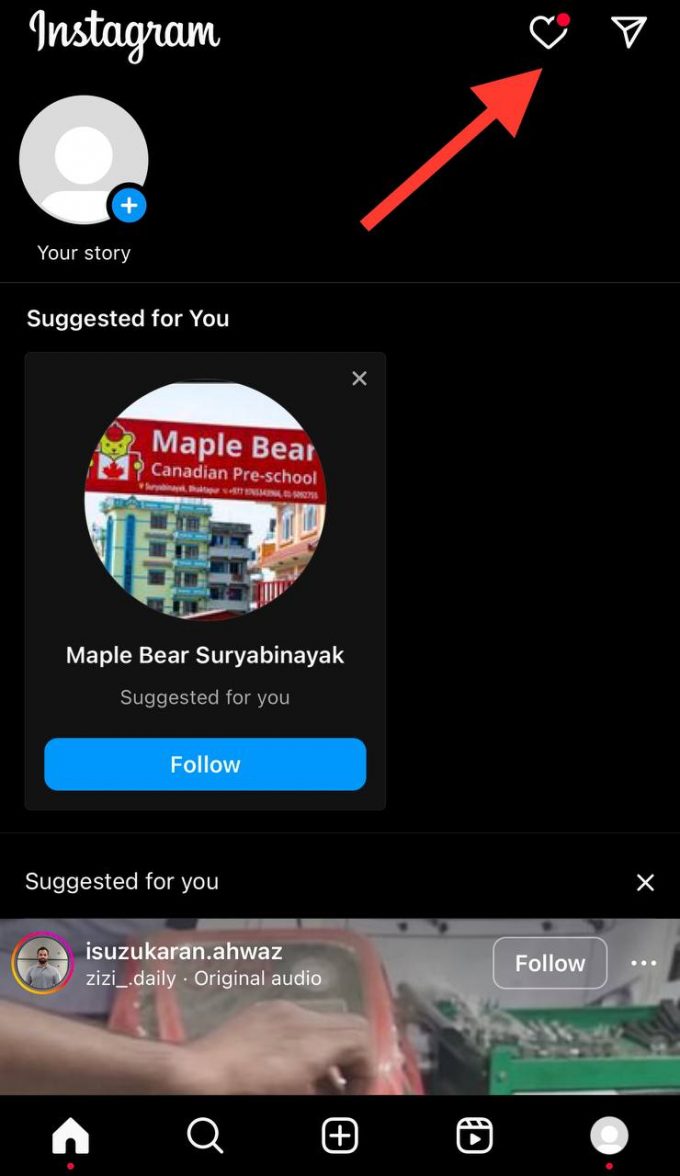Viewport: 680px width, 1176px height.
Task: Close the Suggested for you post section
Action: pyautogui.click(x=645, y=882)
